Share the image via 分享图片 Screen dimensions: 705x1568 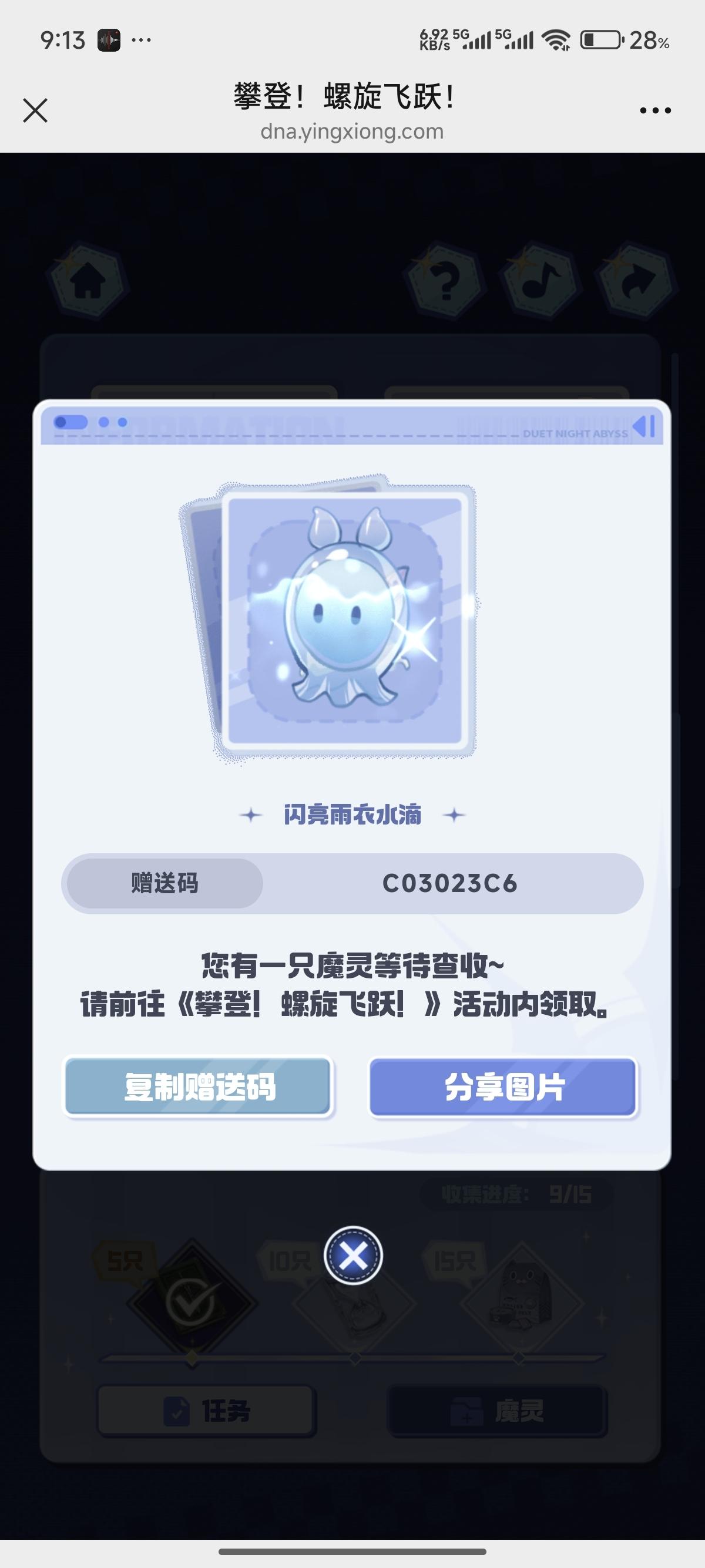point(503,1087)
